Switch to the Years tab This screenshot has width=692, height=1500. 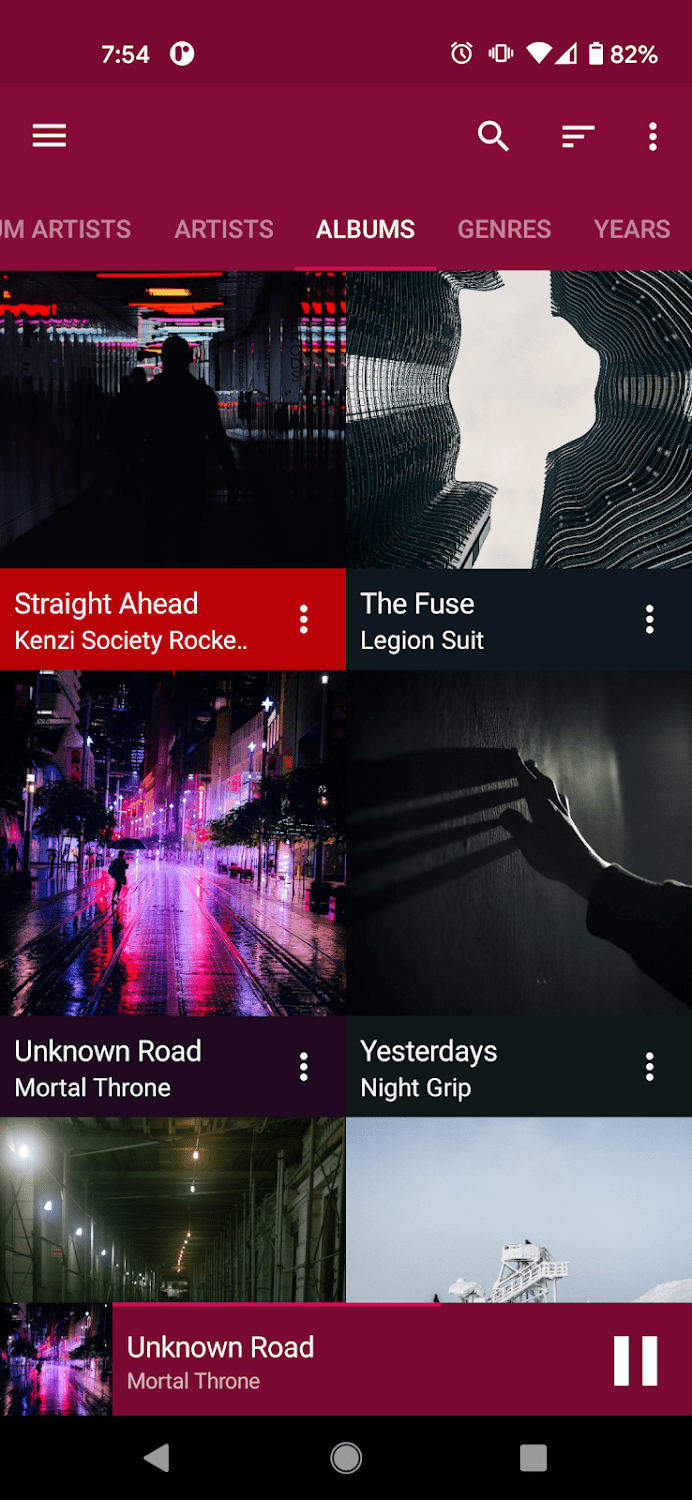(x=631, y=229)
